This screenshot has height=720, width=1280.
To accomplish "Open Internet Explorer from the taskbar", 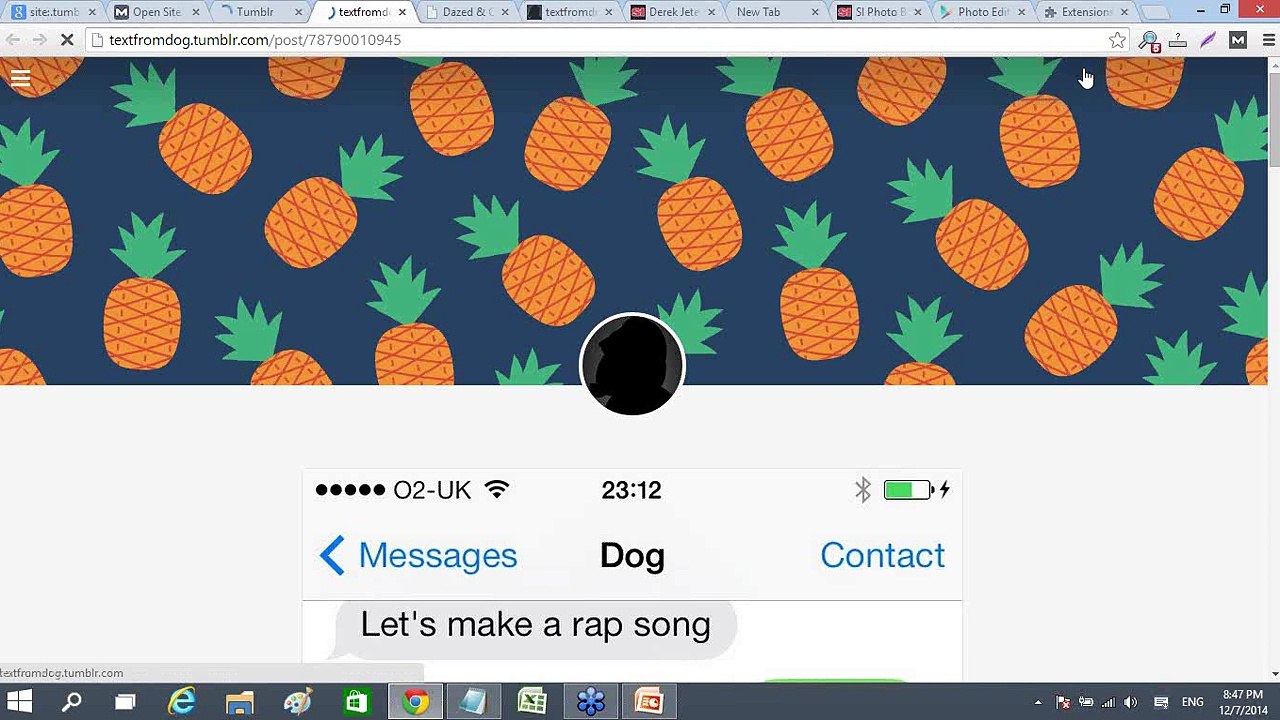I will point(182,702).
